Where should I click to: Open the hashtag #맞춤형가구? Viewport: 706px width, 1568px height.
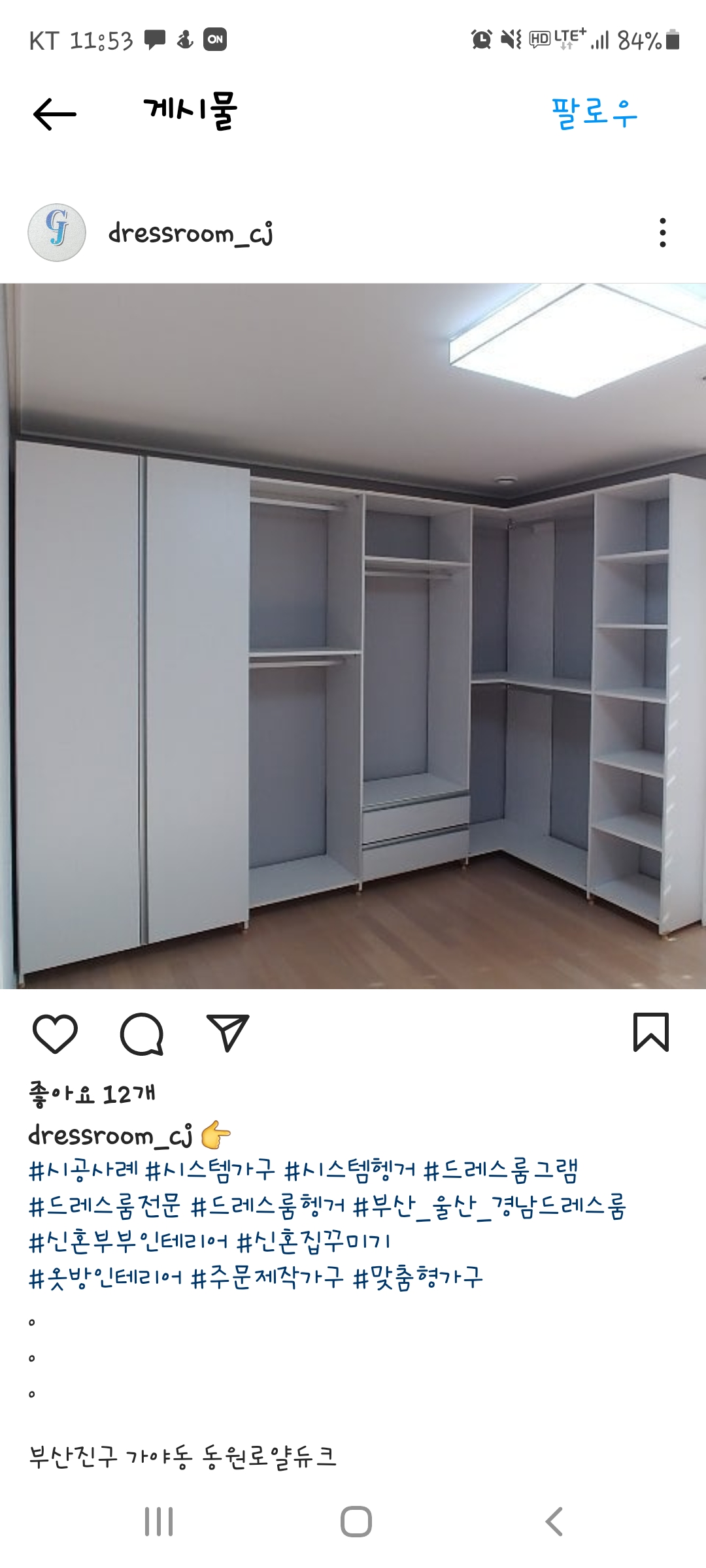click(418, 1277)
